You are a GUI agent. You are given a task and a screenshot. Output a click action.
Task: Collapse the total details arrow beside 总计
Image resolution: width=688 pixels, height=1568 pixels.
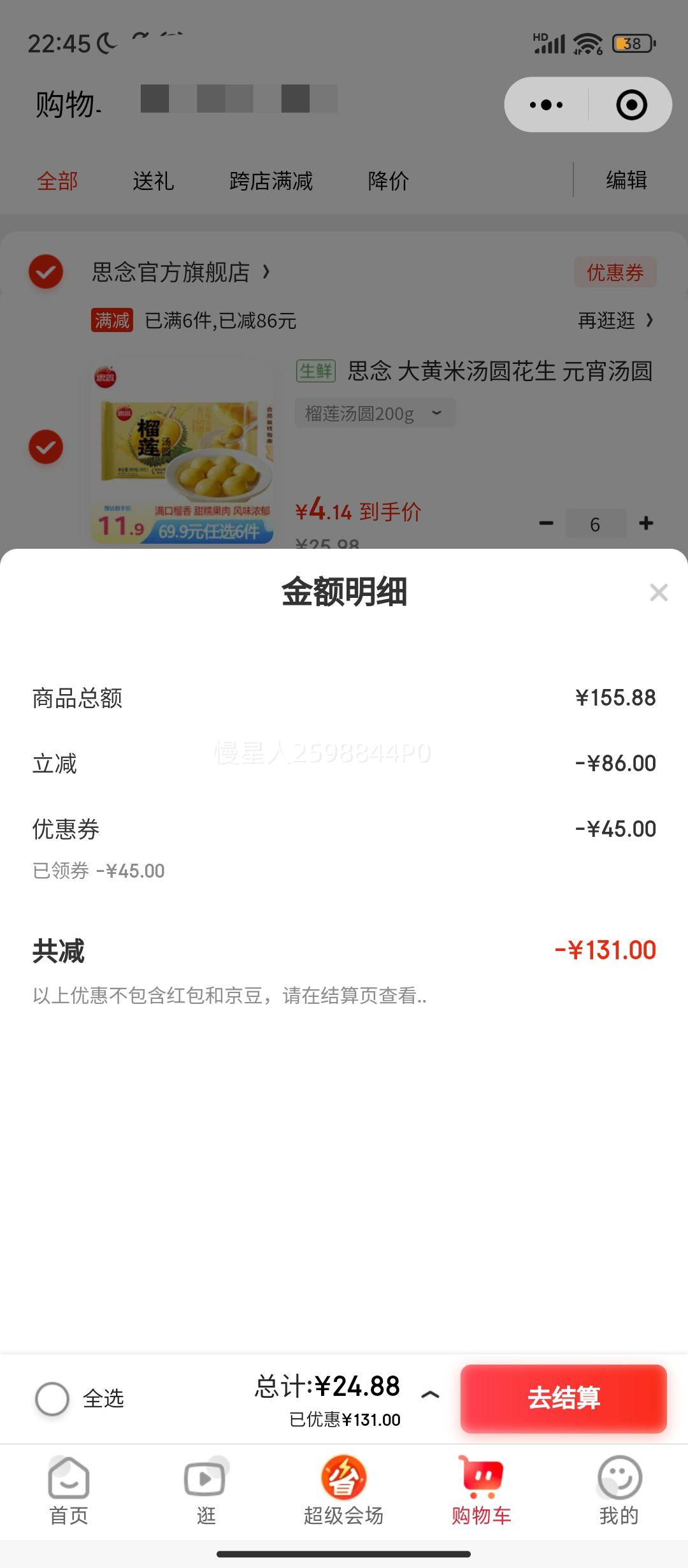pyautogui.click(x=430, y=1395)
